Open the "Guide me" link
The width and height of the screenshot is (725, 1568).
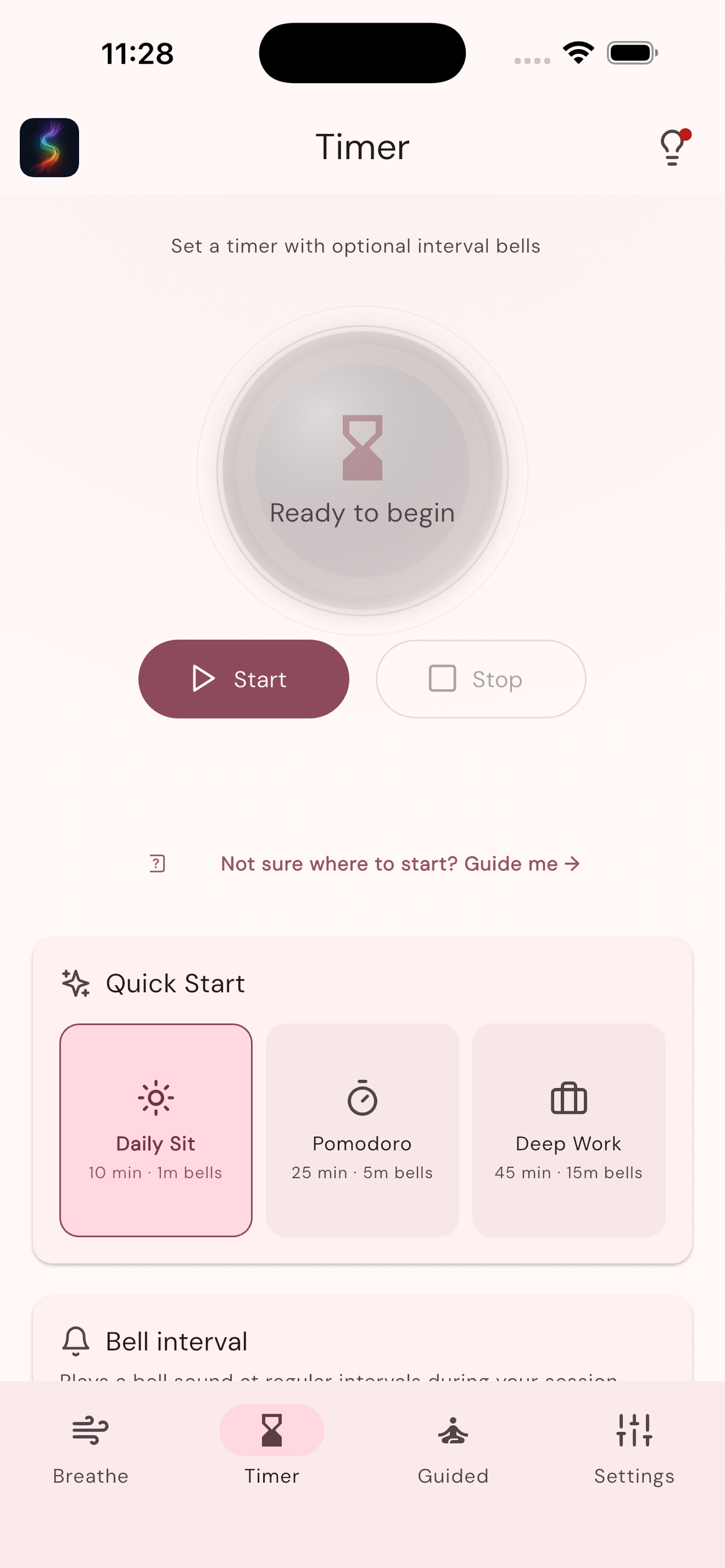(x=400, y=863)
